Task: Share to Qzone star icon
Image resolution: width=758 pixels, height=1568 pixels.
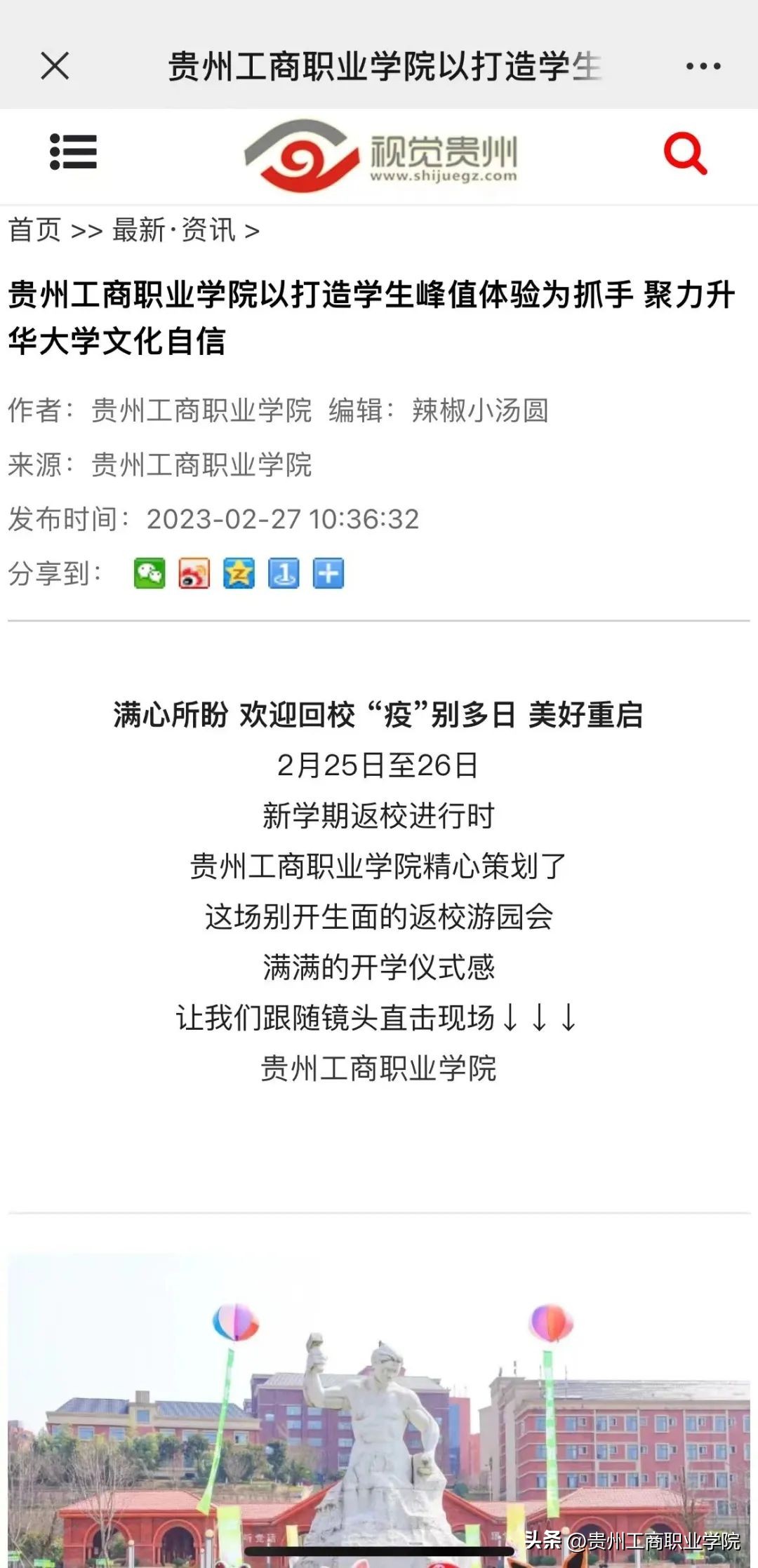Action: click(239, 573)
